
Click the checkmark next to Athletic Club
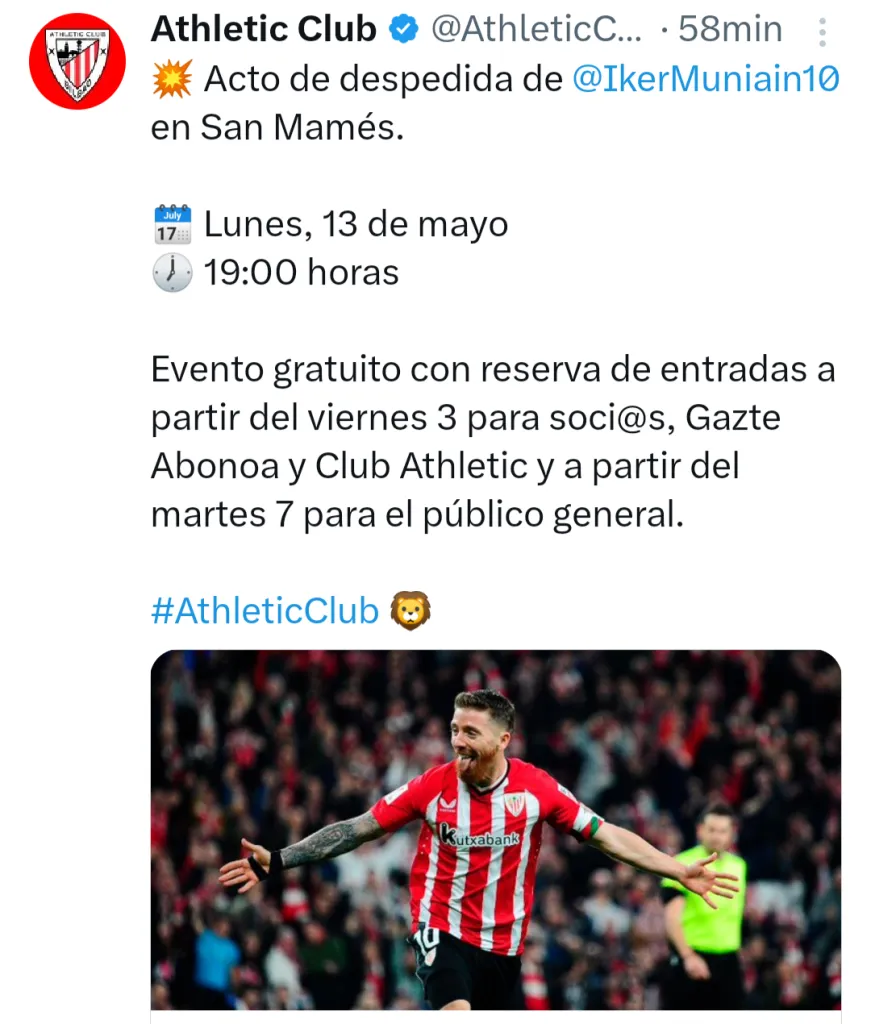tap(401, 30)
